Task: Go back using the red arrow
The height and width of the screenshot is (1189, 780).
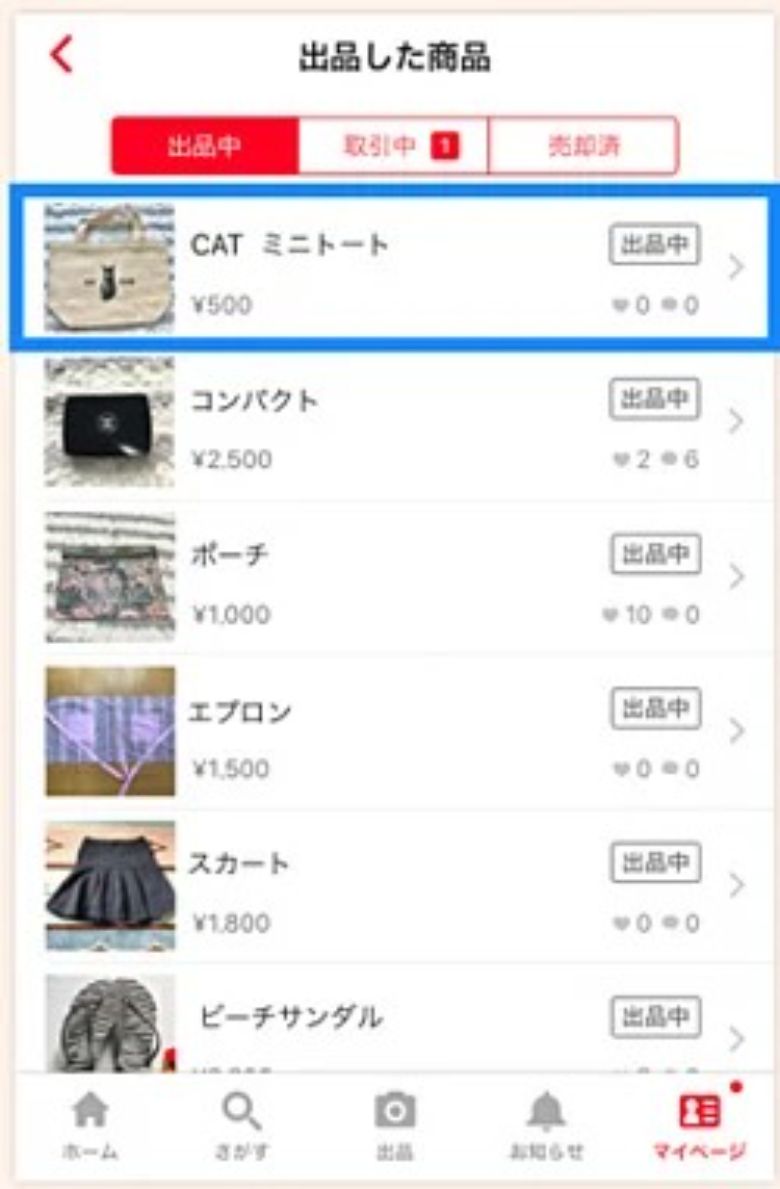Action: click(62, 56)
